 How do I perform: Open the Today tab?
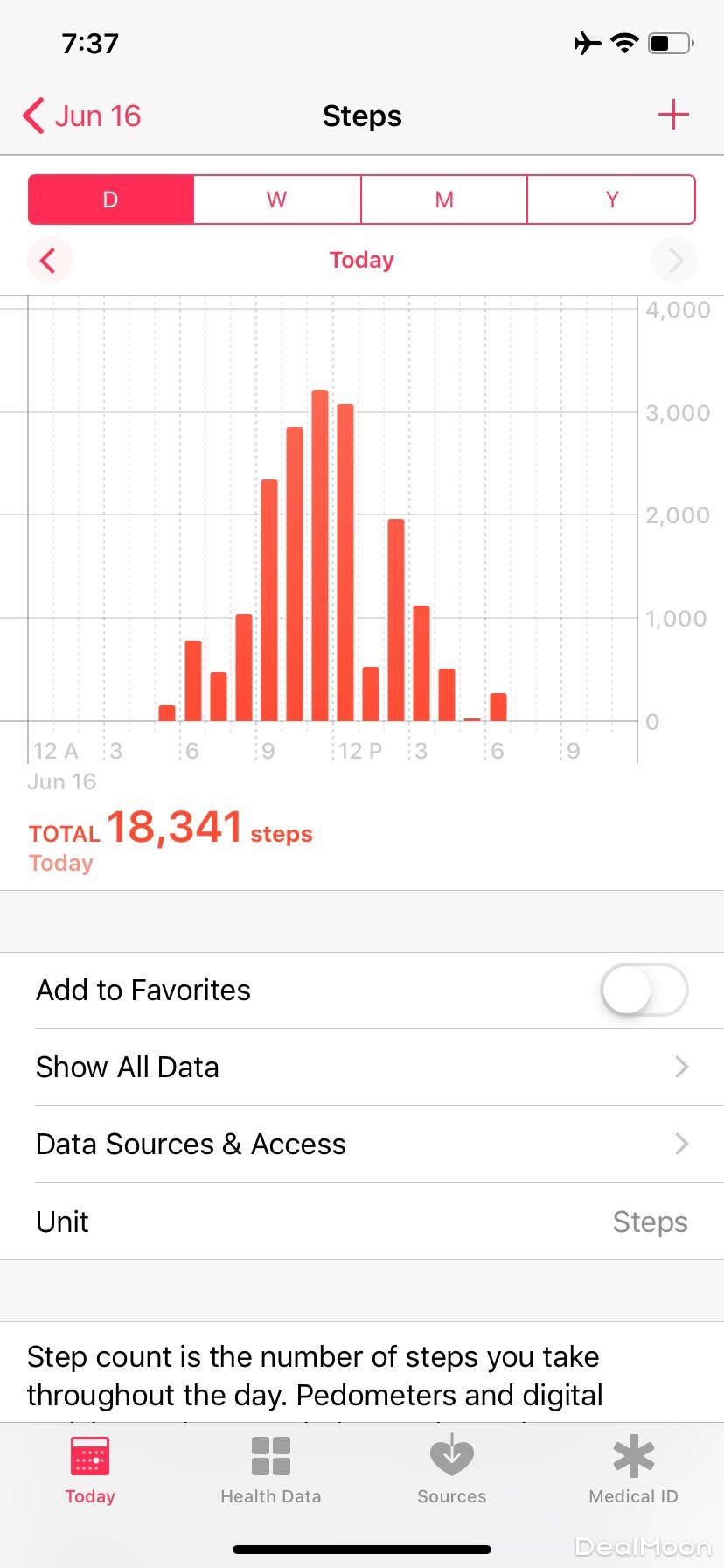pyautogui.click(x=90, y=1471)
